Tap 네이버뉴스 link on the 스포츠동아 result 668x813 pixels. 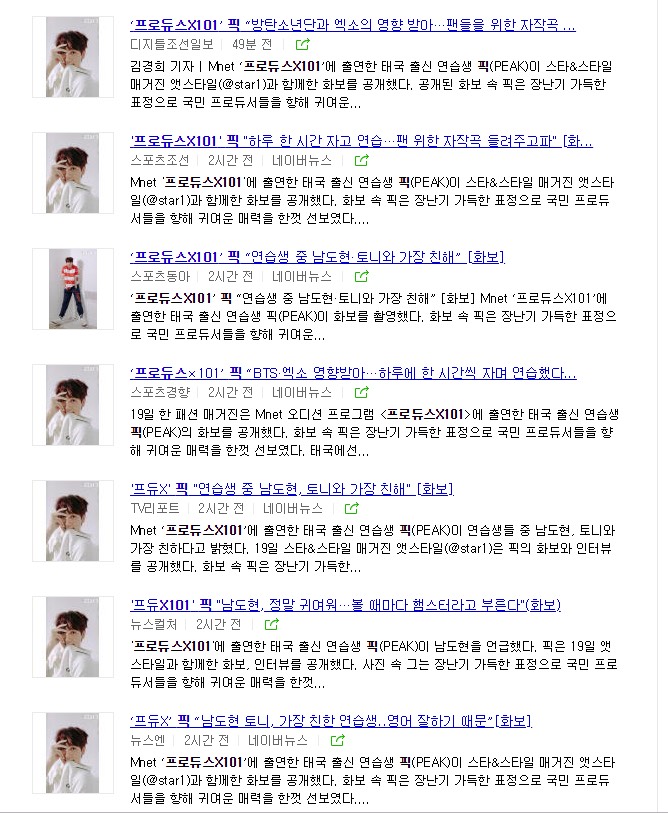point(302,276)
